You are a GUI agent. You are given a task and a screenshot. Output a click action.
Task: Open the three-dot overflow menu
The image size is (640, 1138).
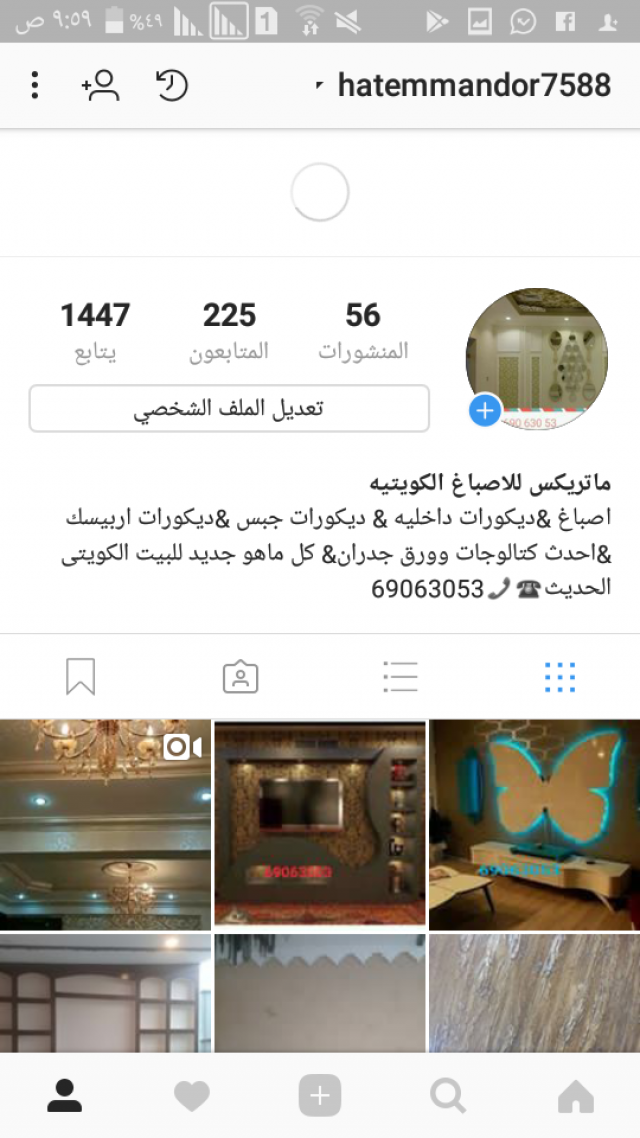[x=34, y=86]
